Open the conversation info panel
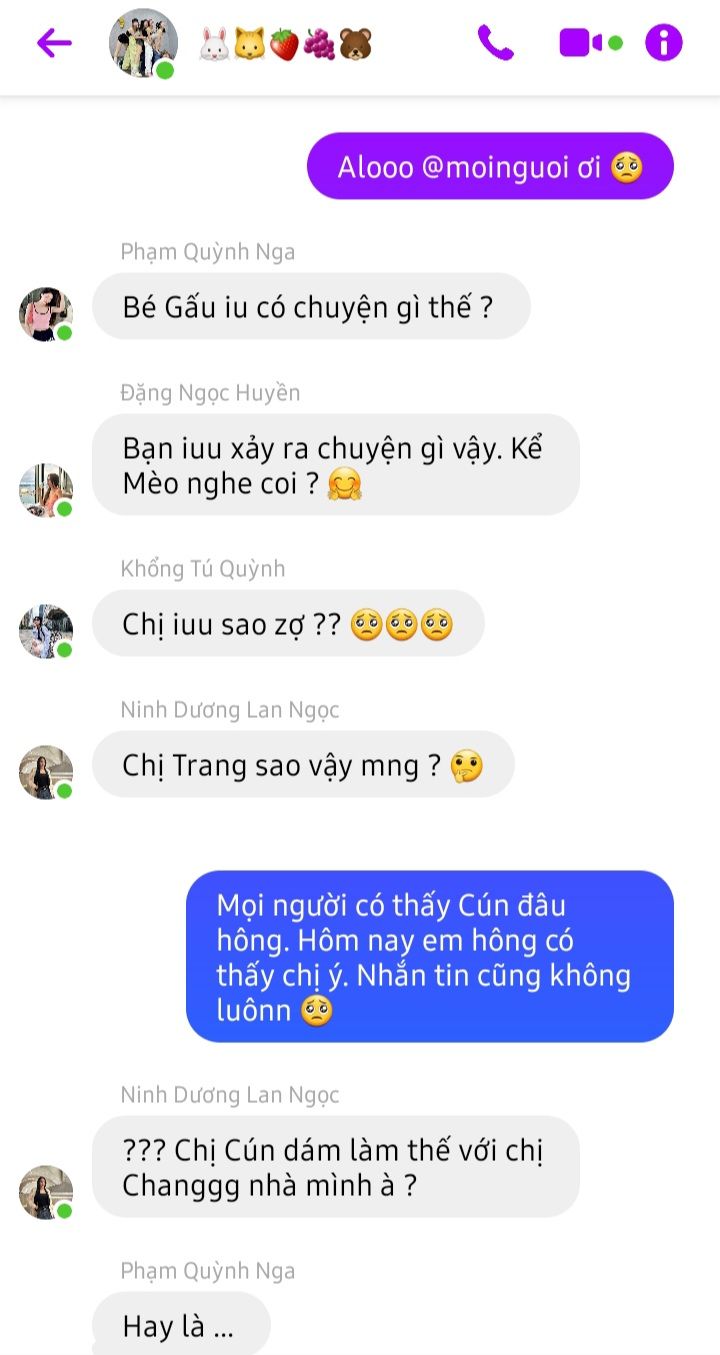The height and width of the screenshot is (1355, 720). click(664, 43)
